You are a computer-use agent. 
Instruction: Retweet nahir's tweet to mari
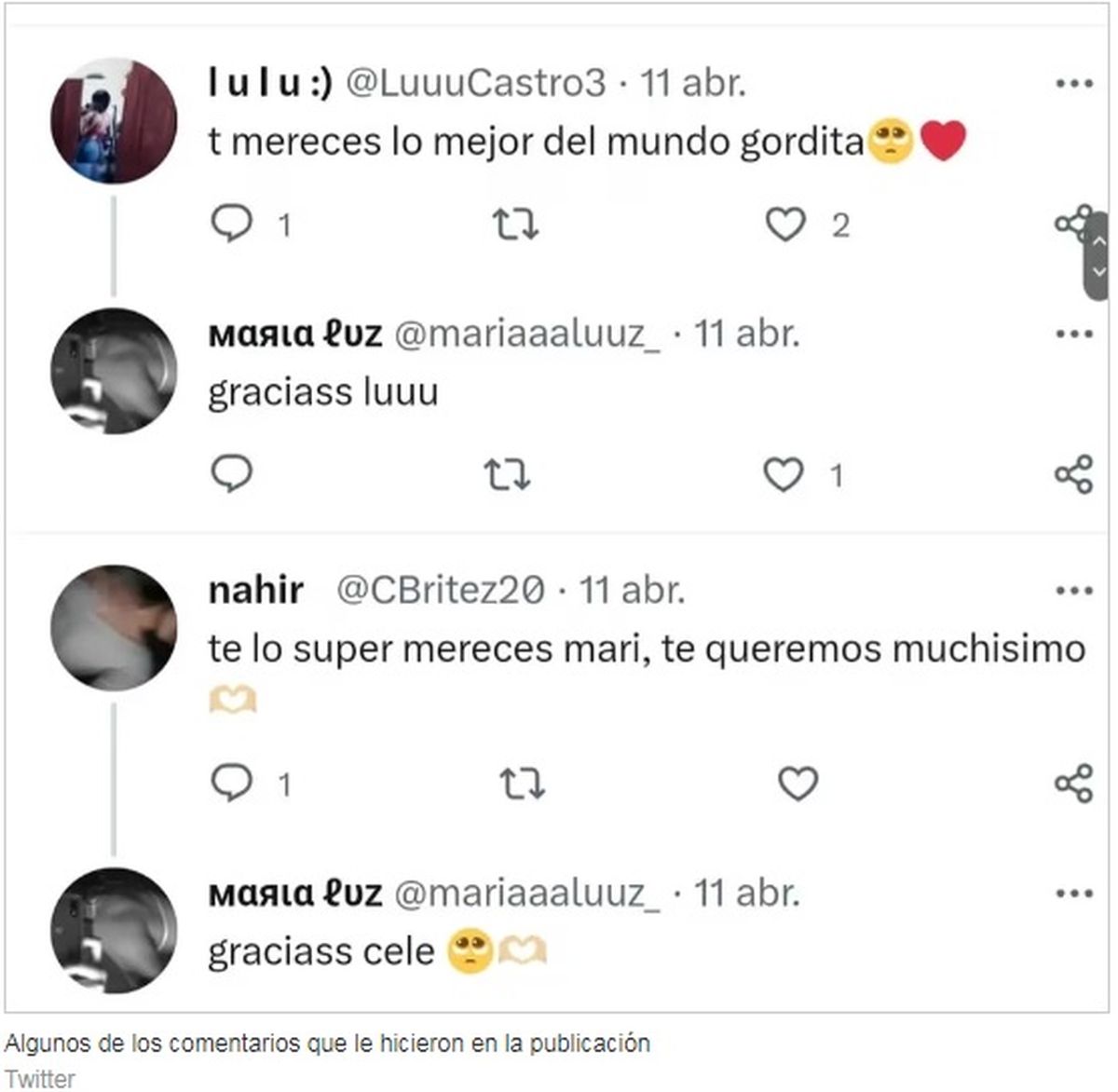click(522, 784)
